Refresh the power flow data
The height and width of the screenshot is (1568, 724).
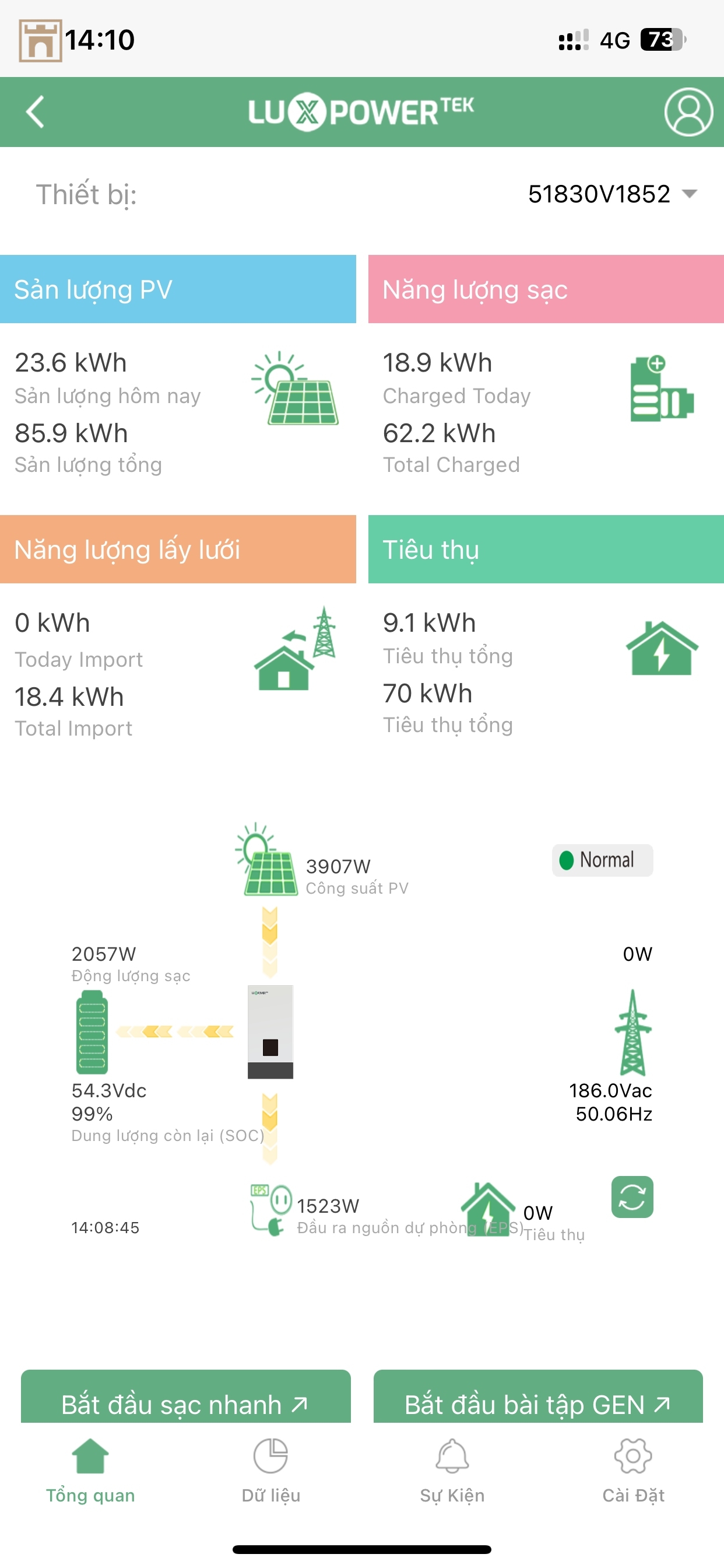coord(632,1196)
